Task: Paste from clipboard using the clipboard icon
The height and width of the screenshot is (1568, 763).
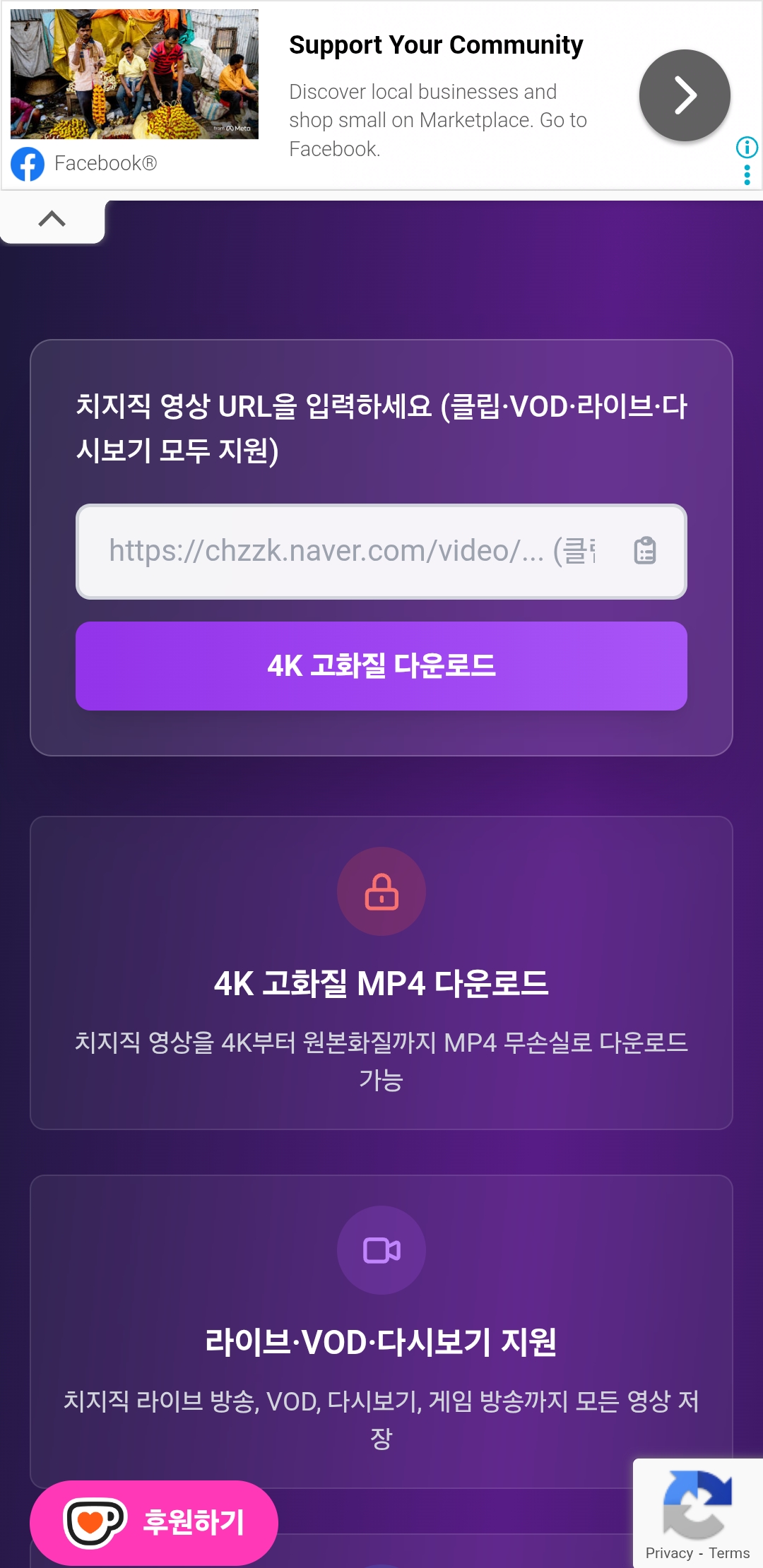Action: 644,551
